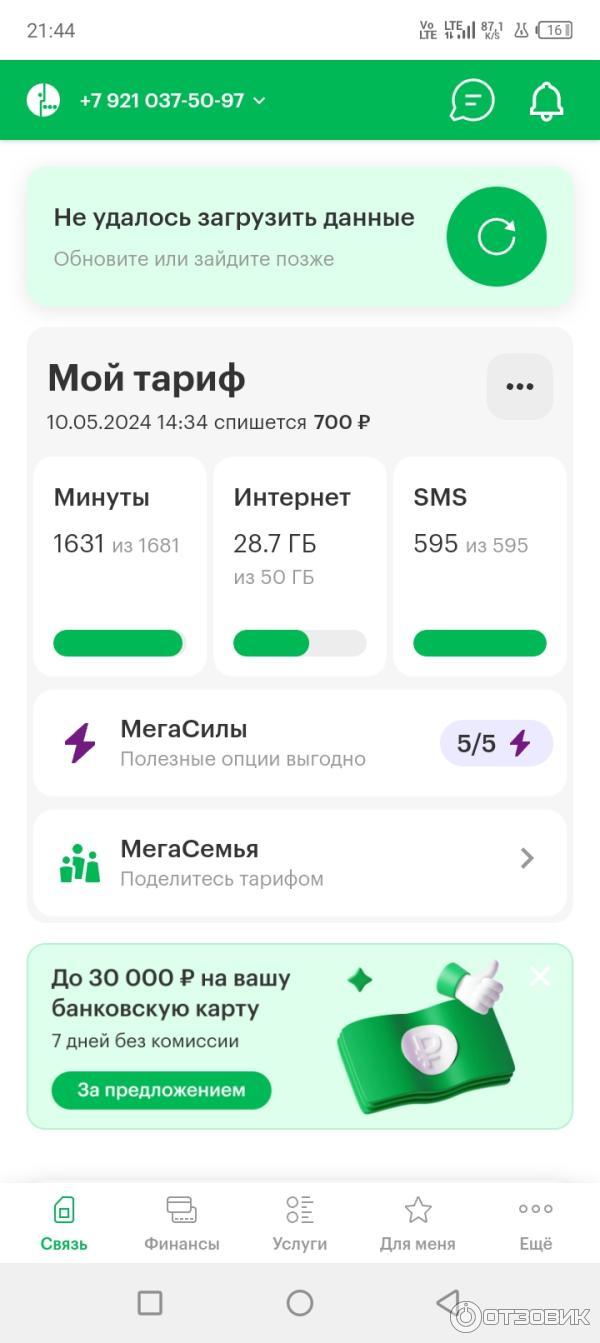Open the support chat icon
This screenshot has height=1343, width=600.
click(472, 100)
